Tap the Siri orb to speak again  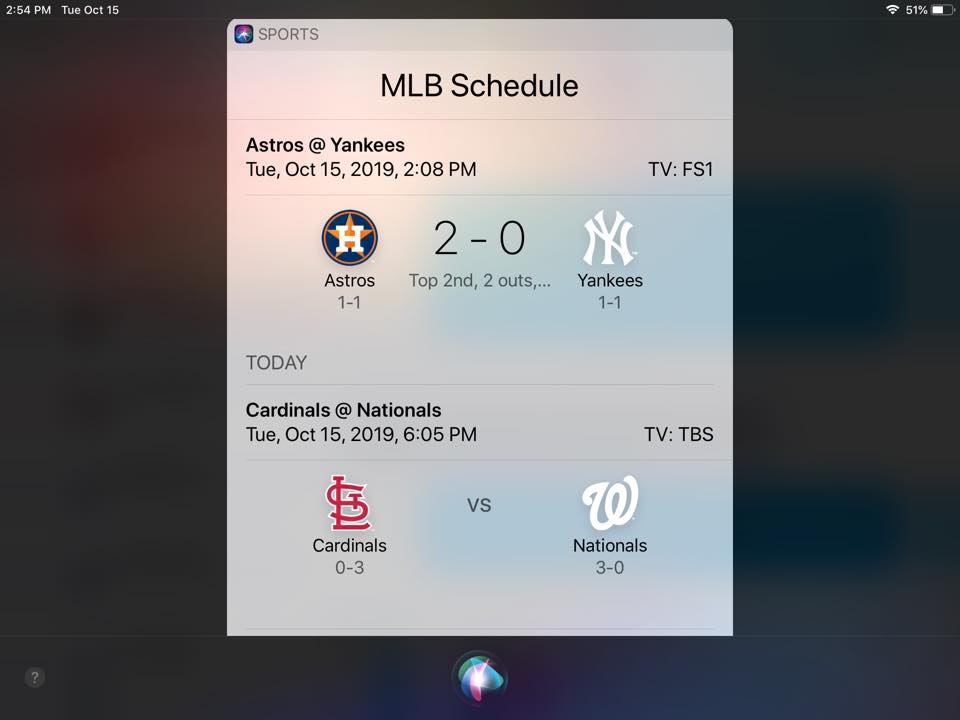(479, 678)
